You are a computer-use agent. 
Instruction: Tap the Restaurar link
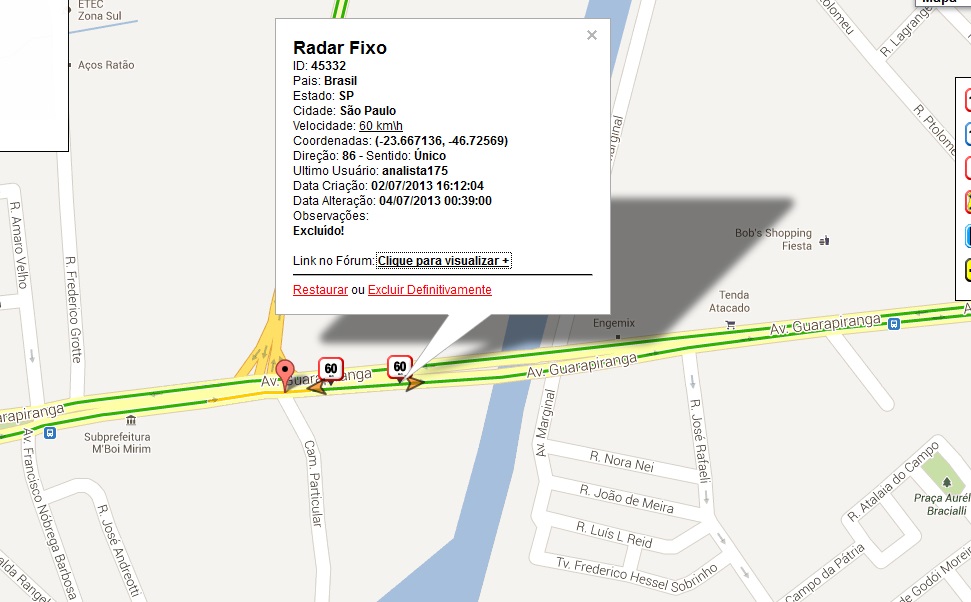[x=320, y=290]
